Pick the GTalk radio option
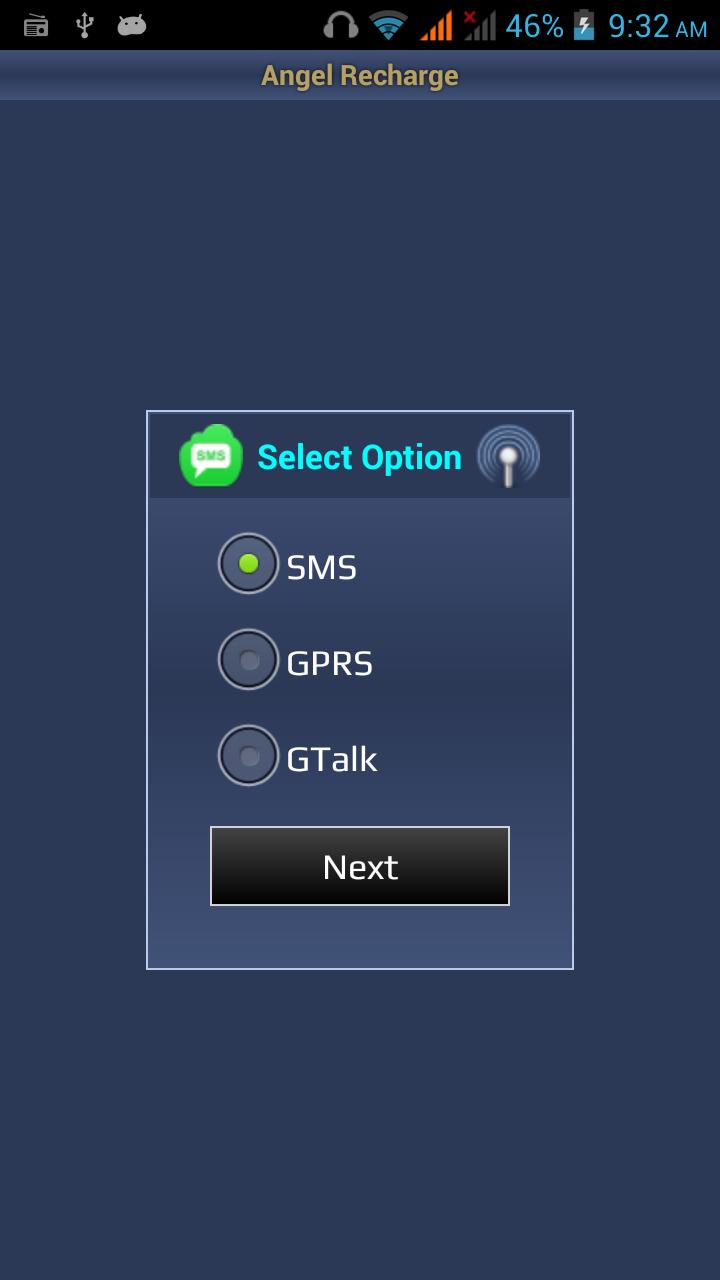 click(x=249, y=756)
